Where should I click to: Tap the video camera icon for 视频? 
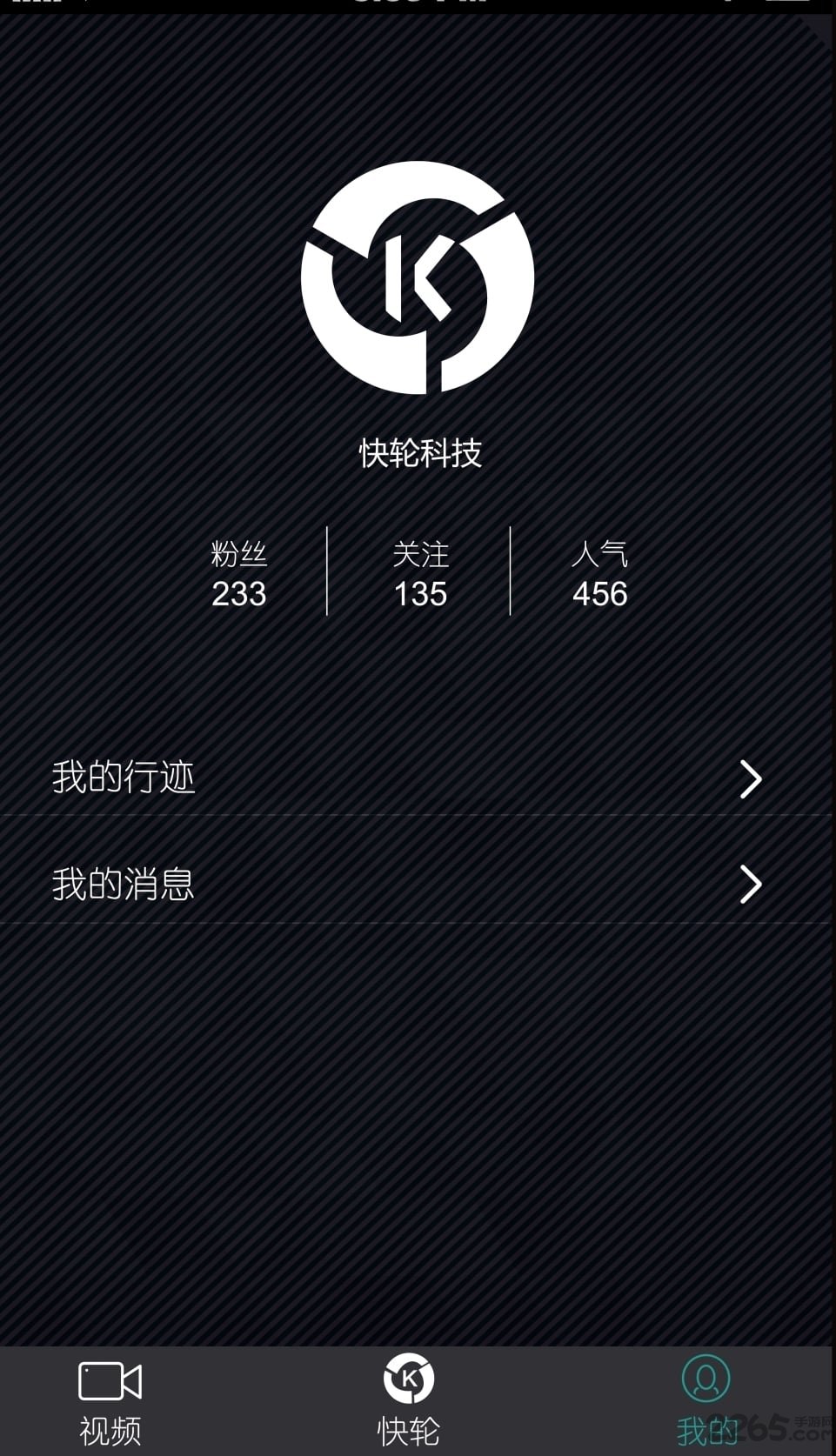pyautogui.click(x=108, y=1381)
